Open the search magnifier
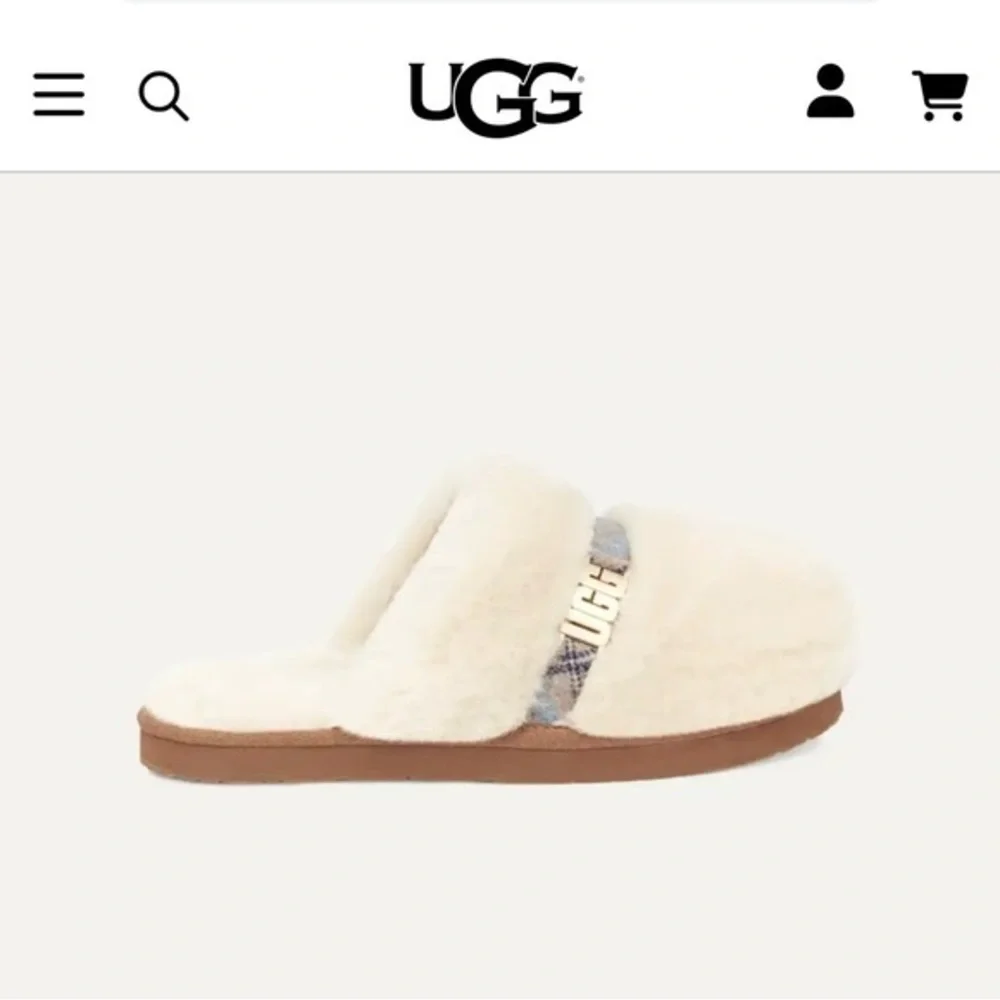The image size is (1000, 1000). coord(163,96)
